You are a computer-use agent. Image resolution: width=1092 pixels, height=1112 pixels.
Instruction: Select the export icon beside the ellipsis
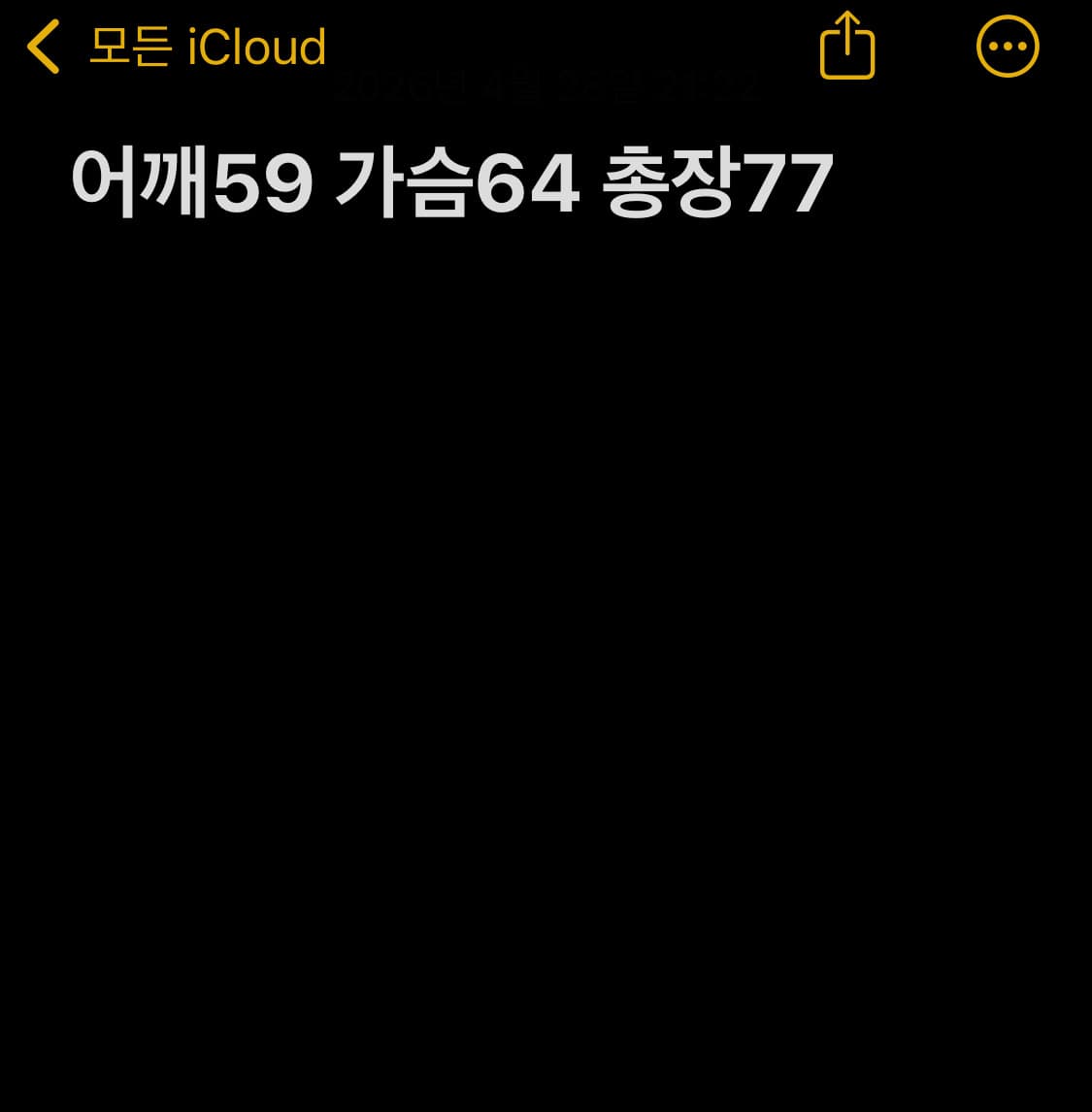[846, 46]
